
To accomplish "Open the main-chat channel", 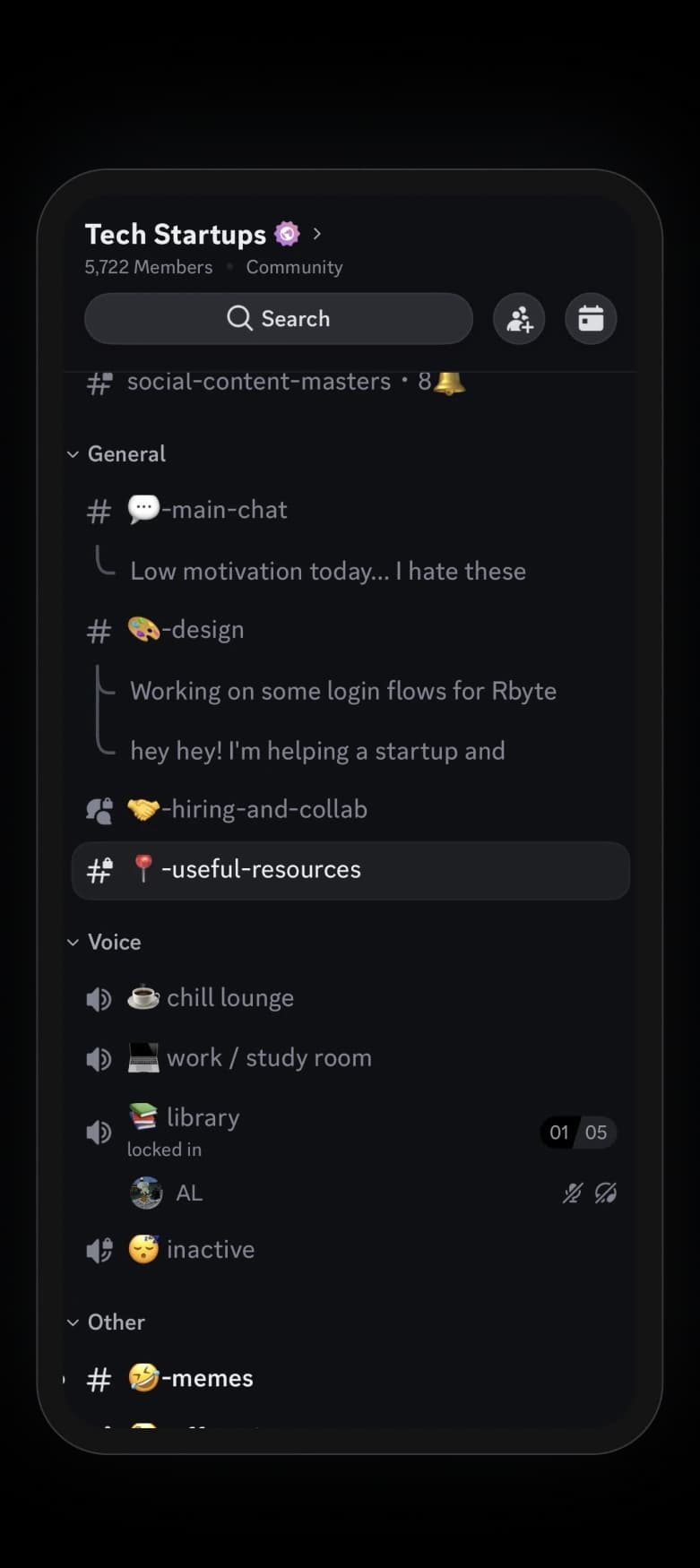I will point(224,510).
